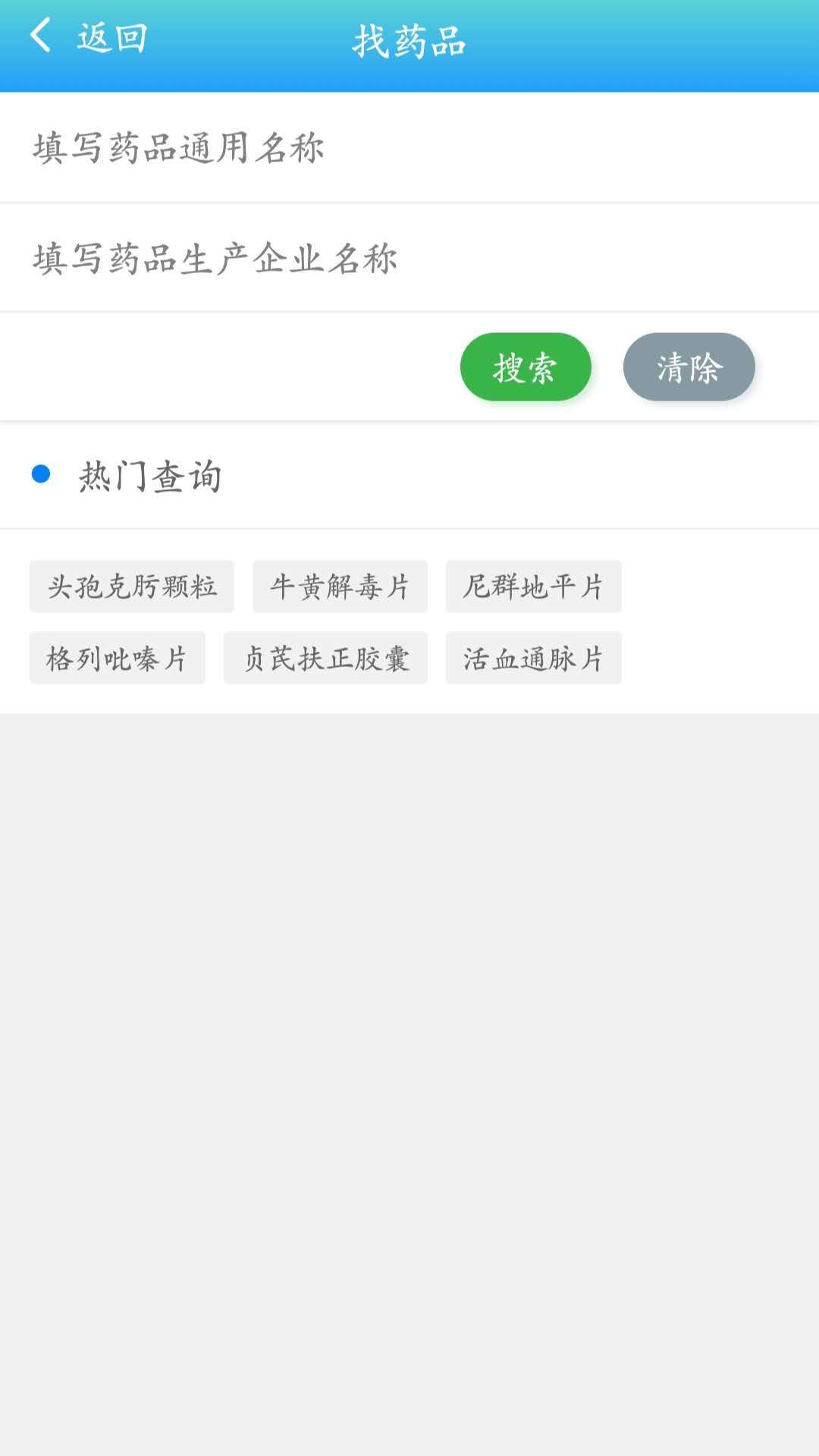Click the blue bullet beside 热门查询
This screenshot has height=1456, width=819.
pyautogui.click(x=40, y=474)
